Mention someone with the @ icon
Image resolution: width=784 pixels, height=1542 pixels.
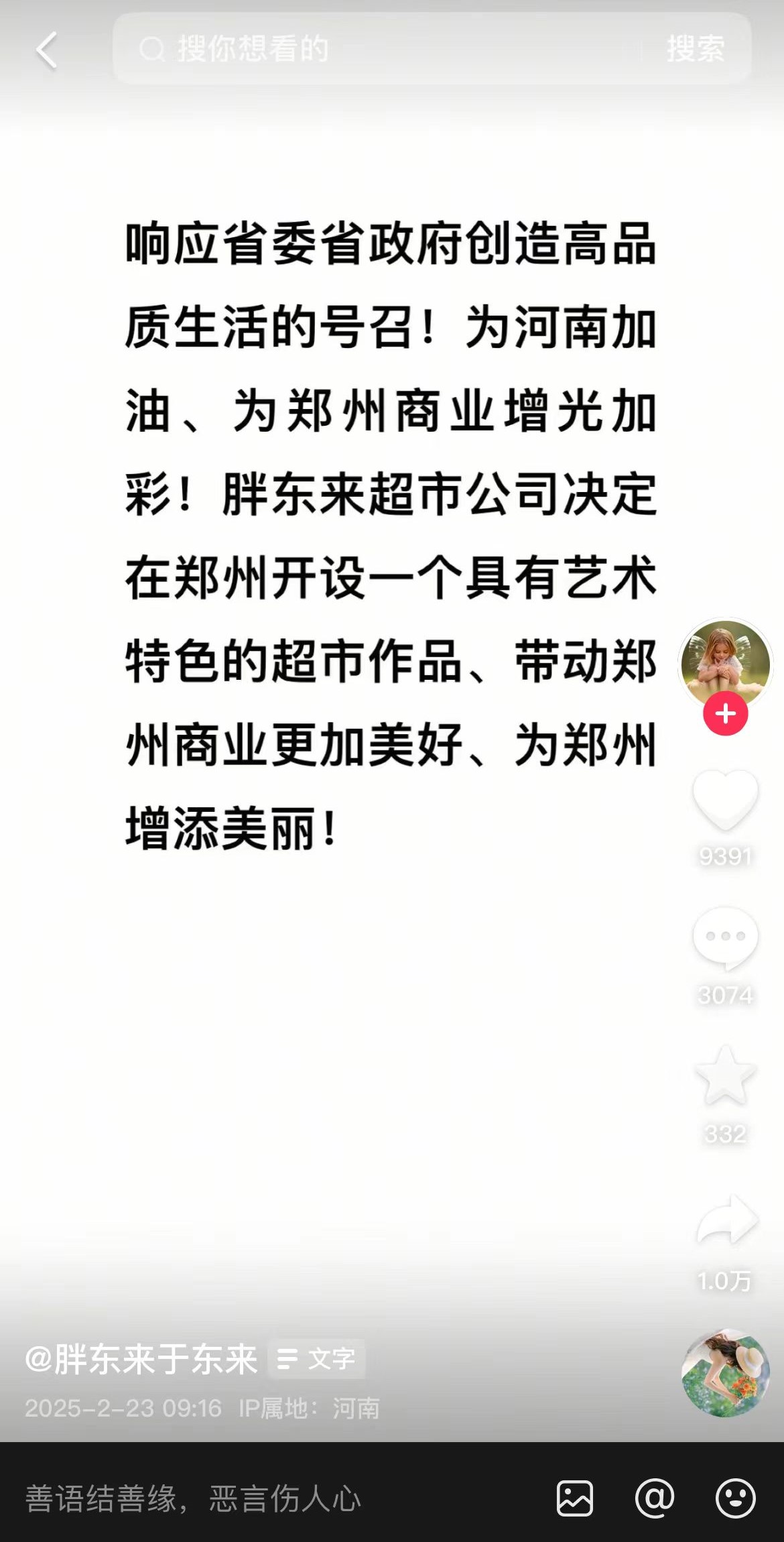pos(655,1498)
